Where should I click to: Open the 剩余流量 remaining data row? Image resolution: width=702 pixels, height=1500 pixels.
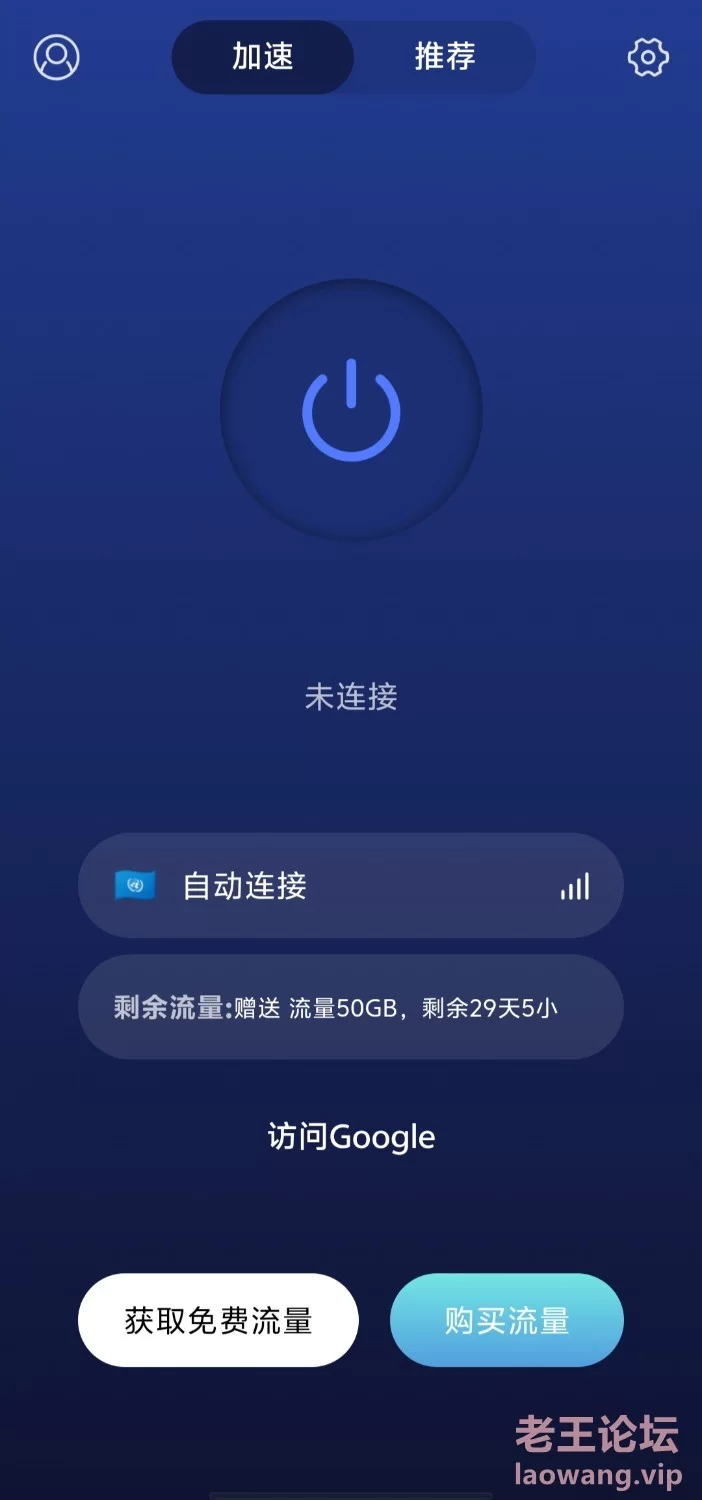click(350, 1007)
